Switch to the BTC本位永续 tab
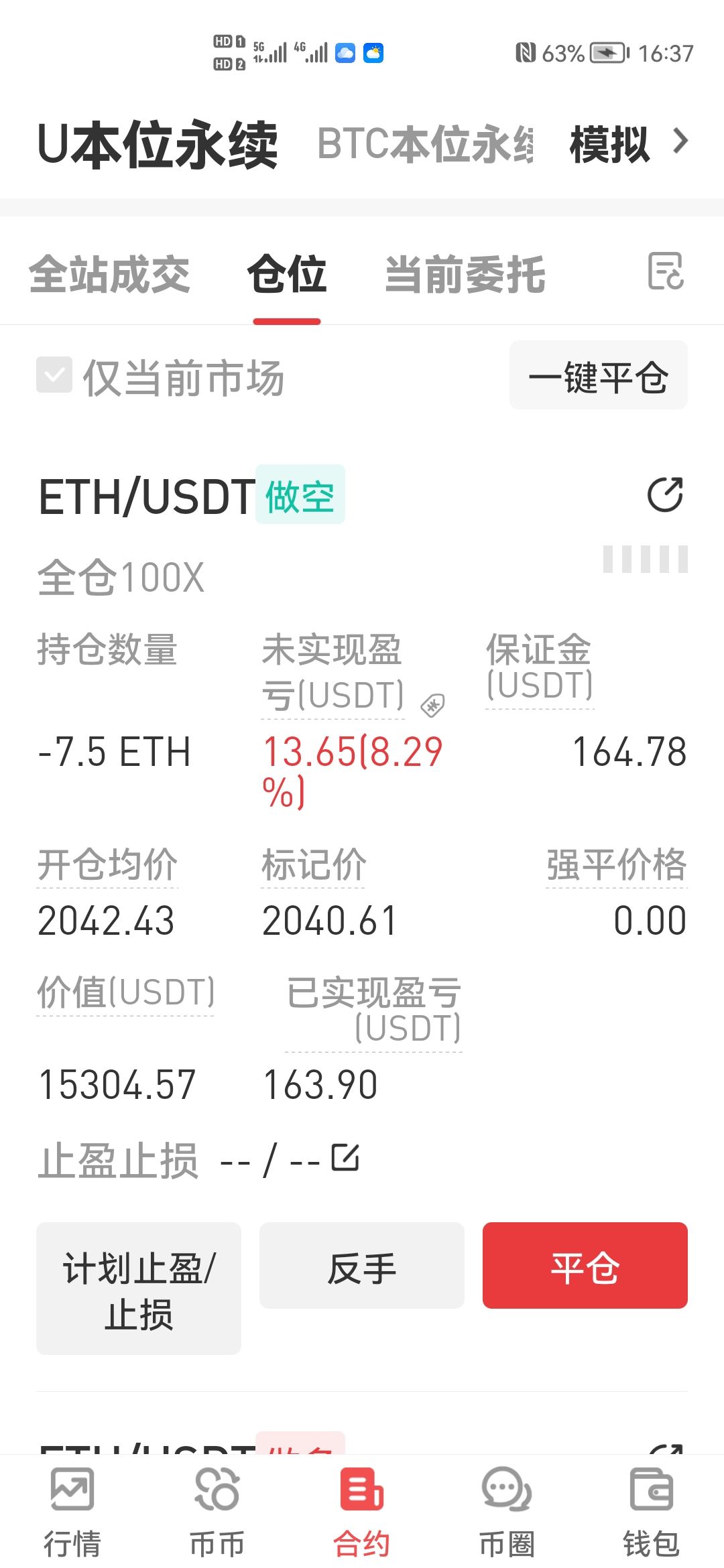Viewport: 724px width, 1568px height. (425, 144)
